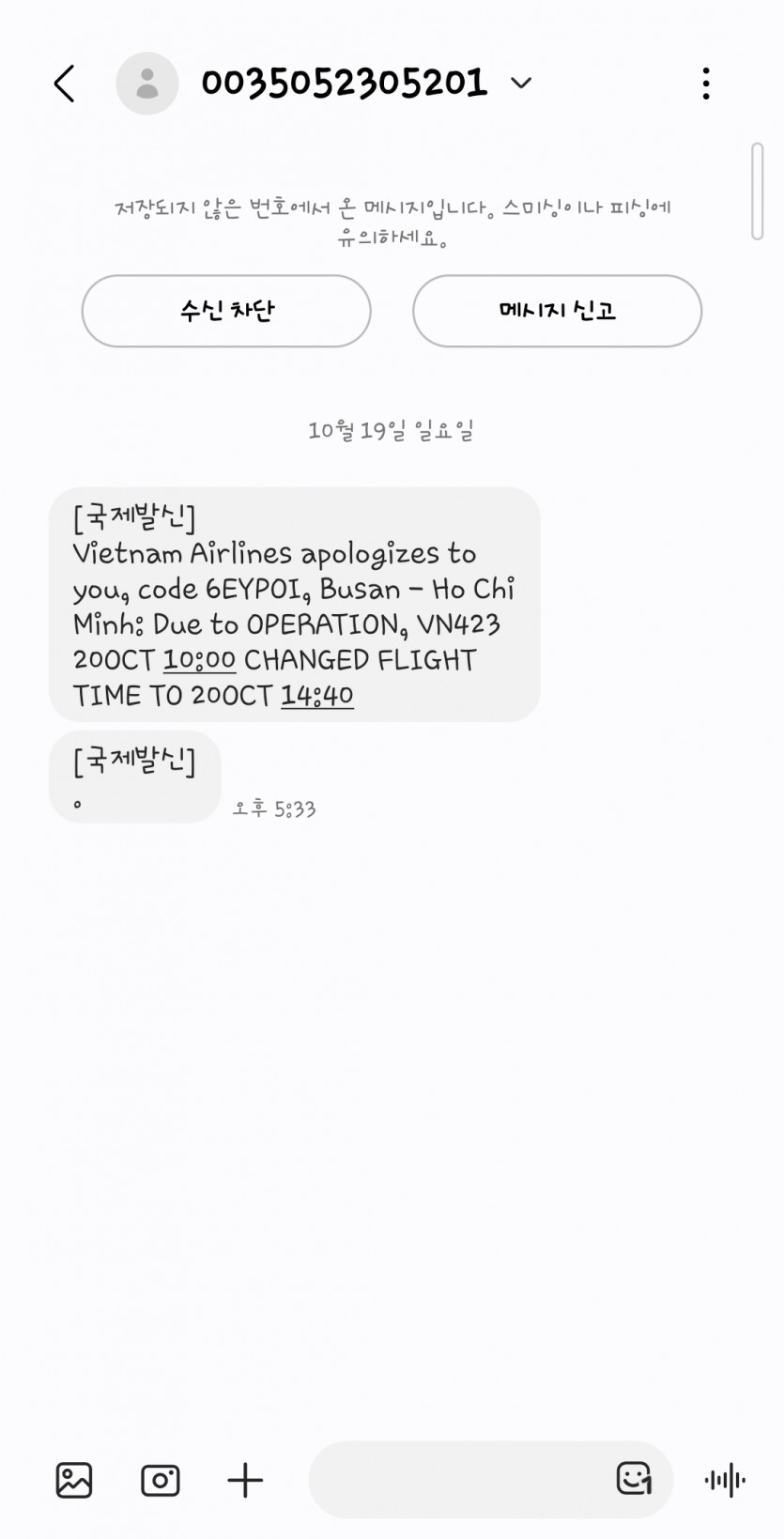Report message with 메시지 신고
The image size is (784, 1539).
557,311
